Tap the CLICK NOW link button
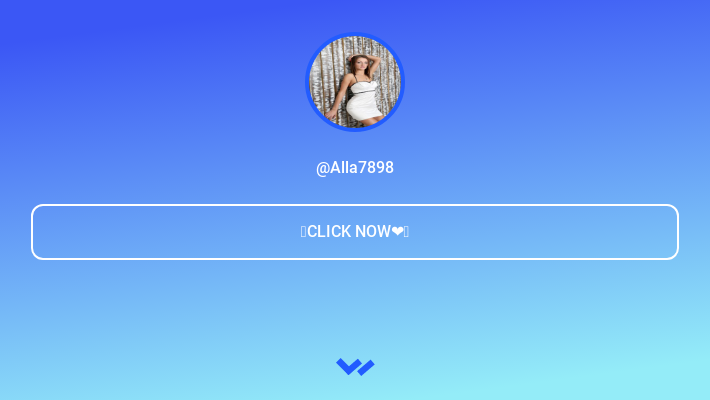Image resolution: width=710 pixels, height=400 pixels. pos(355,232)
